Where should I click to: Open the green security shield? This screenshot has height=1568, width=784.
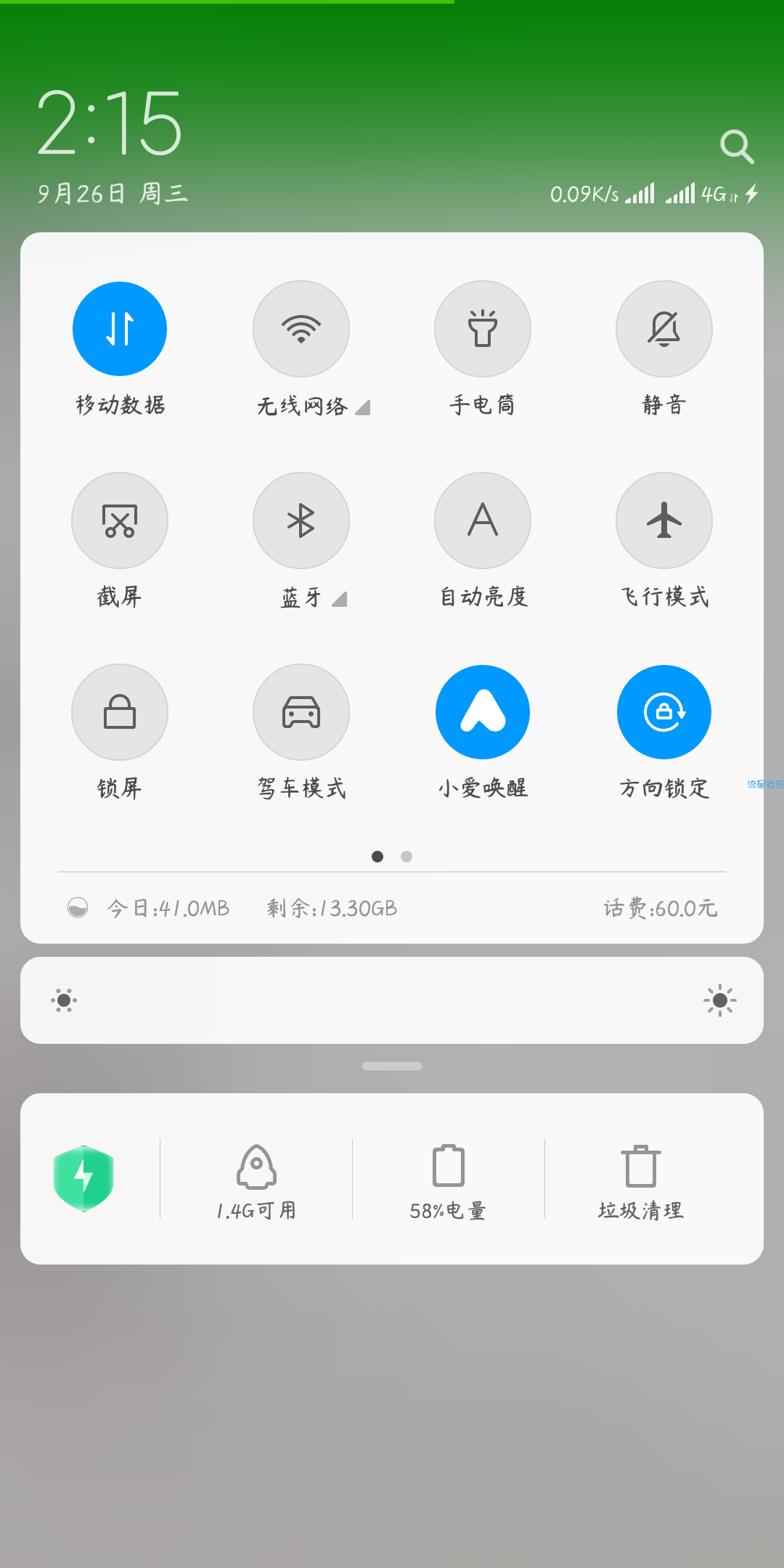83,1178
